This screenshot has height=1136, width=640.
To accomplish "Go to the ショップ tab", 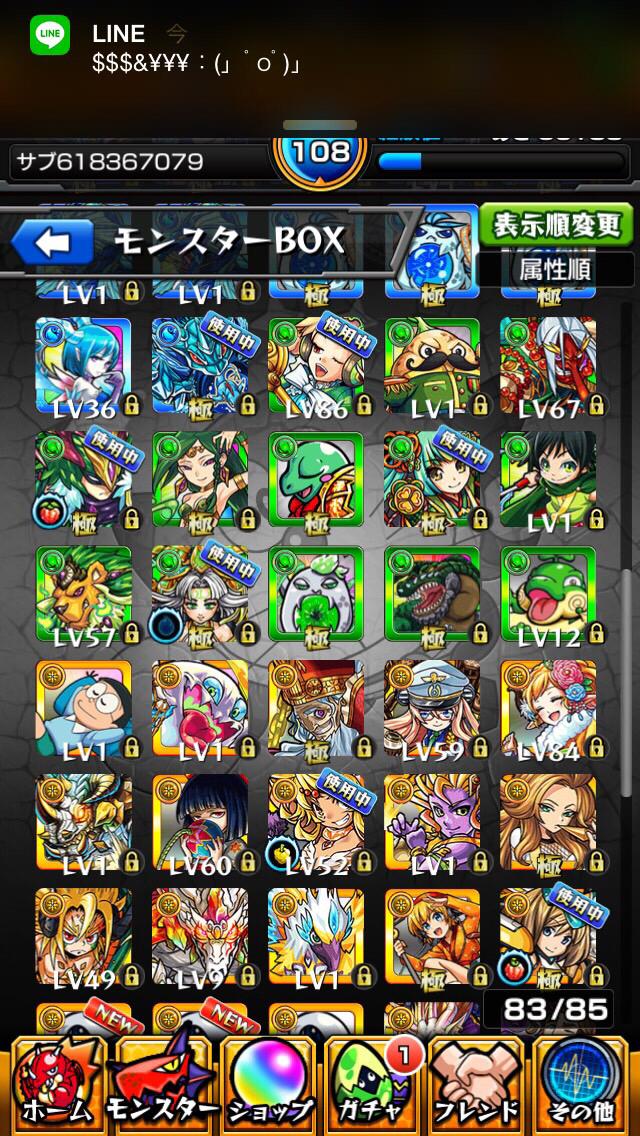I will coord(268,1084).
